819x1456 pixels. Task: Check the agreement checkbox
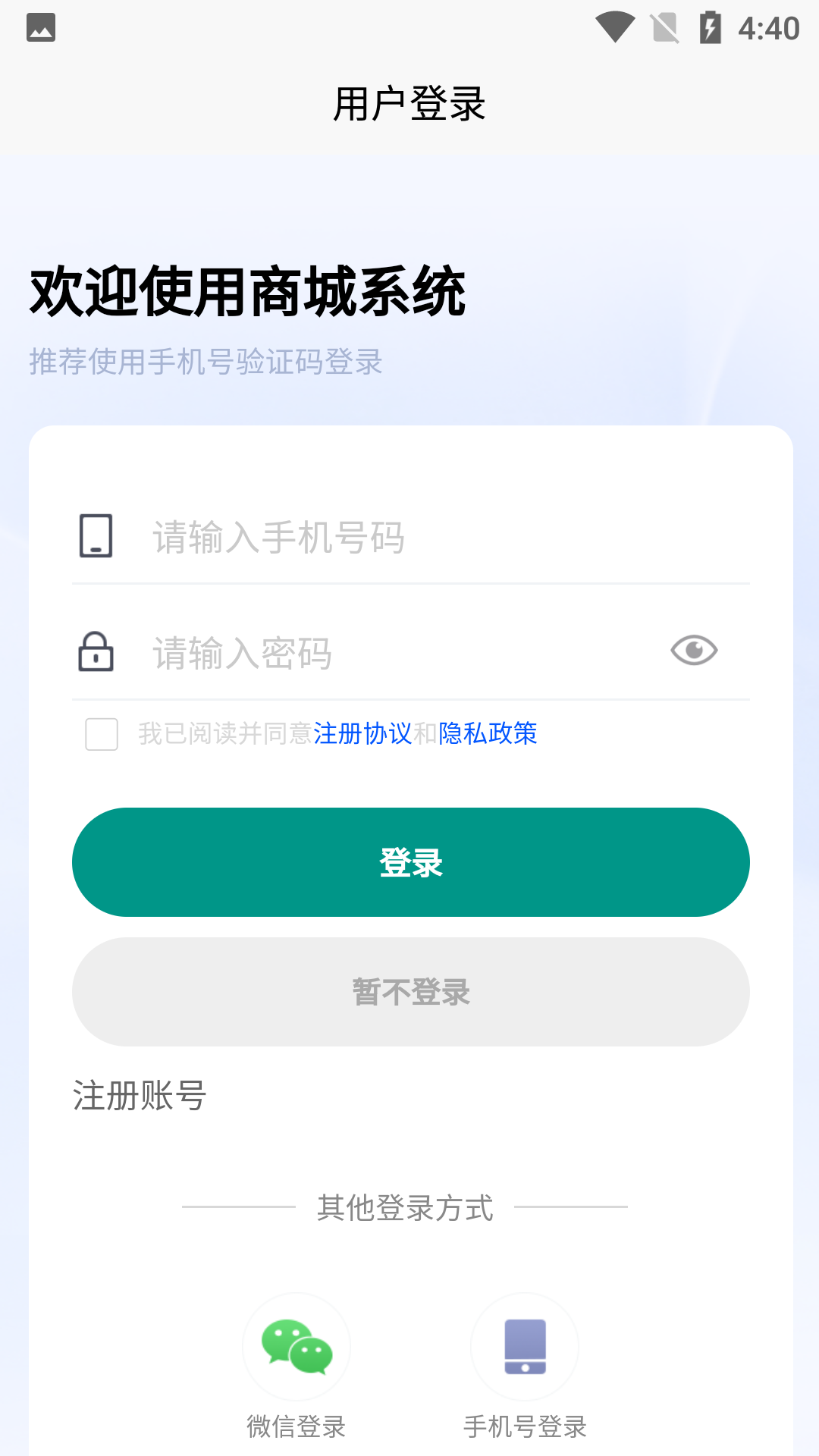(x=102, y=734)
